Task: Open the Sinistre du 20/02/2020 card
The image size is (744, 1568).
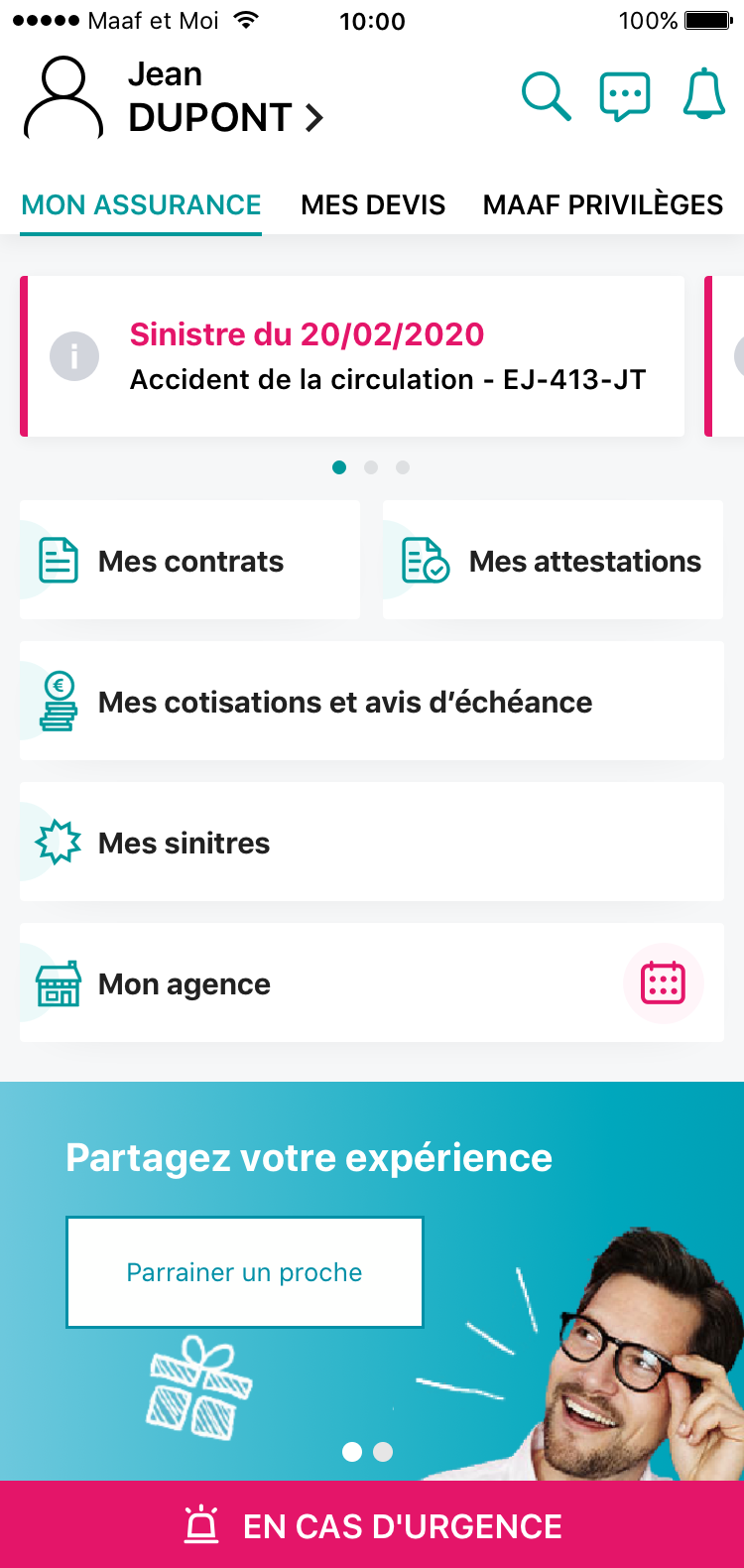Action: (x=353, y=356)
